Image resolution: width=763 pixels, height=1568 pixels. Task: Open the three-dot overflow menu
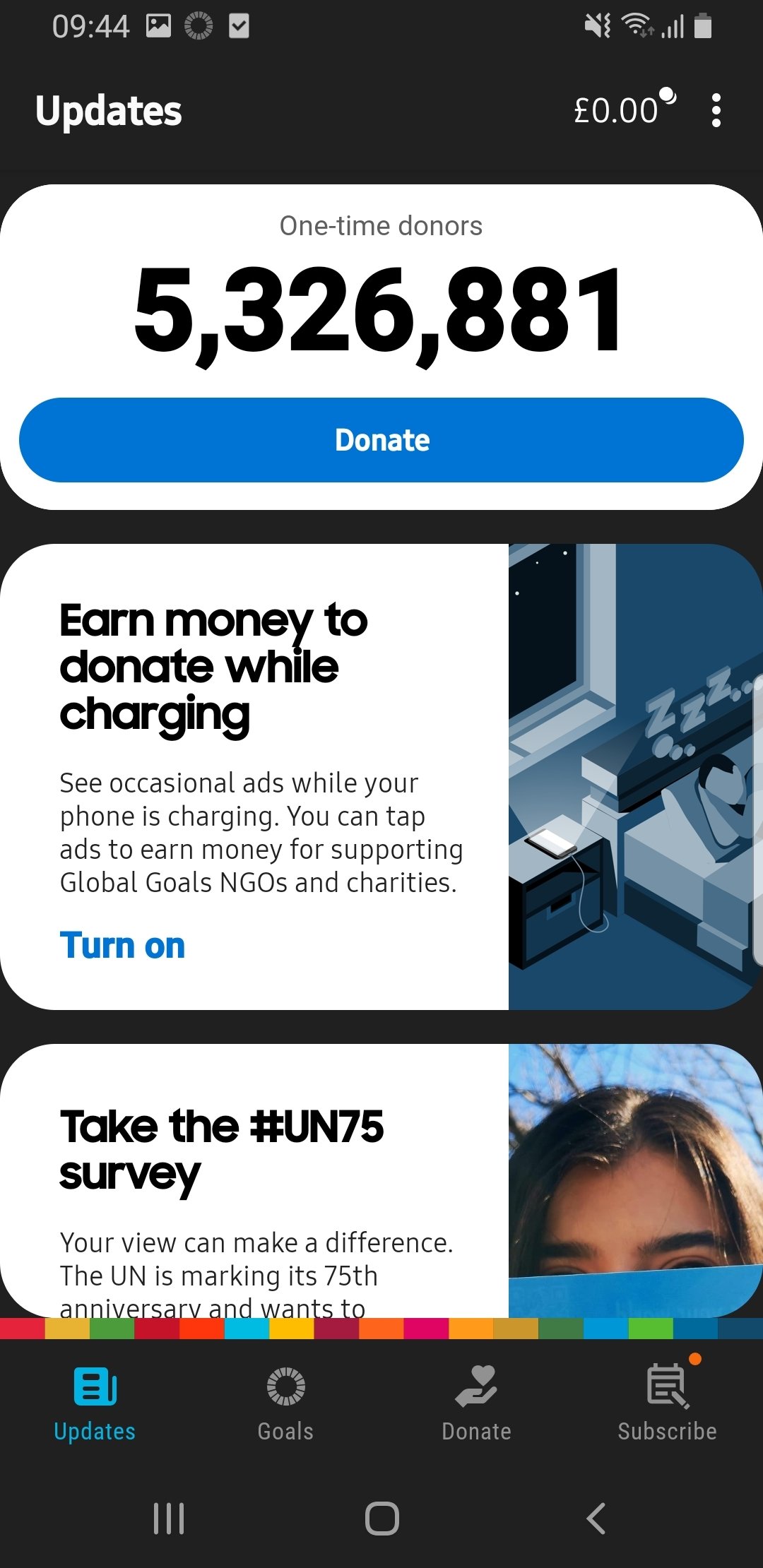716,111
